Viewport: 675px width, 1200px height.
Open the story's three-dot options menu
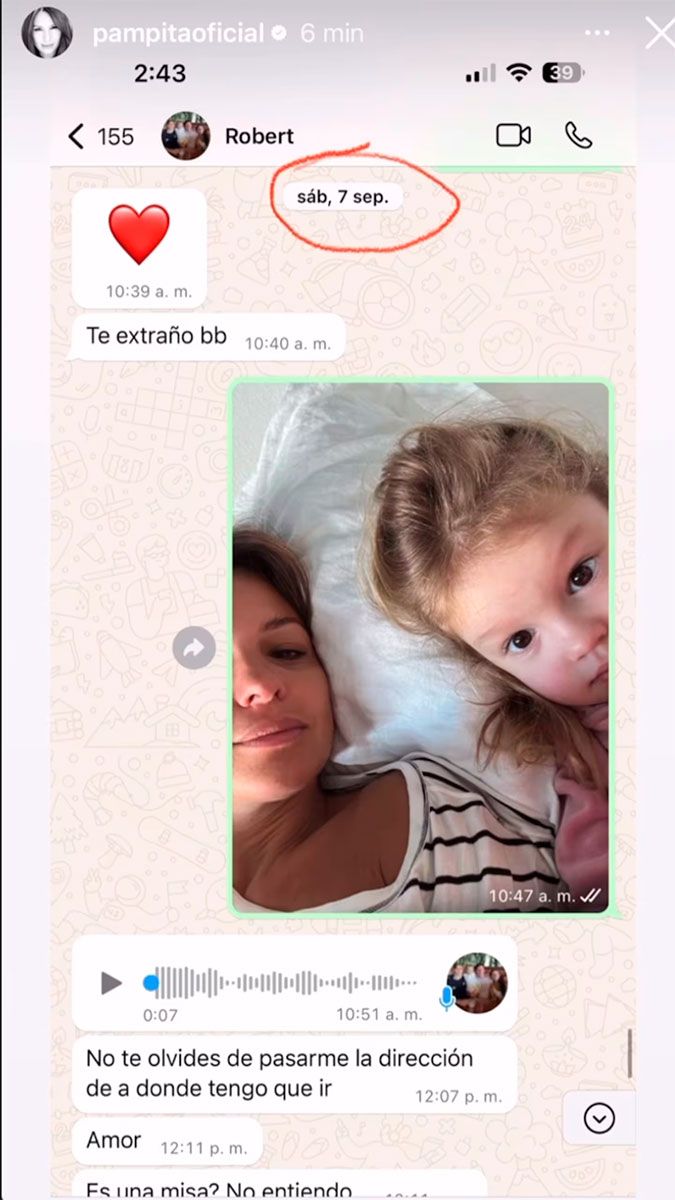tap(597, 33)
